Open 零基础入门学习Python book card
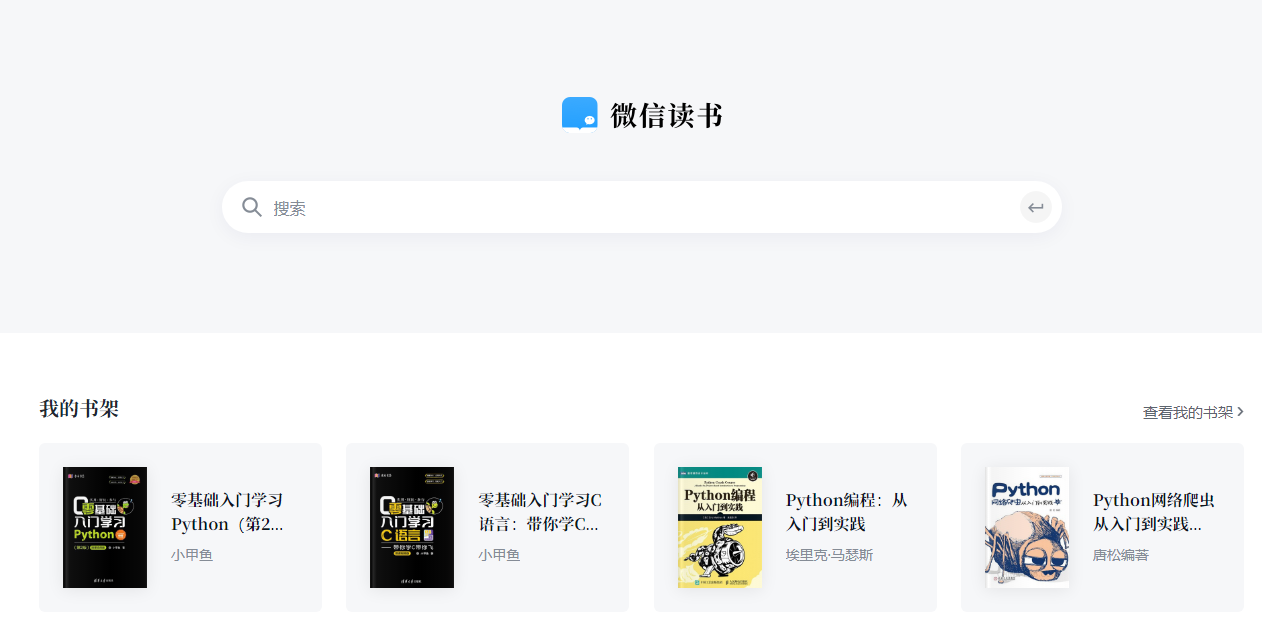Screen dimensions: 1262x626 pyautogui.click(x=180, y=527)
